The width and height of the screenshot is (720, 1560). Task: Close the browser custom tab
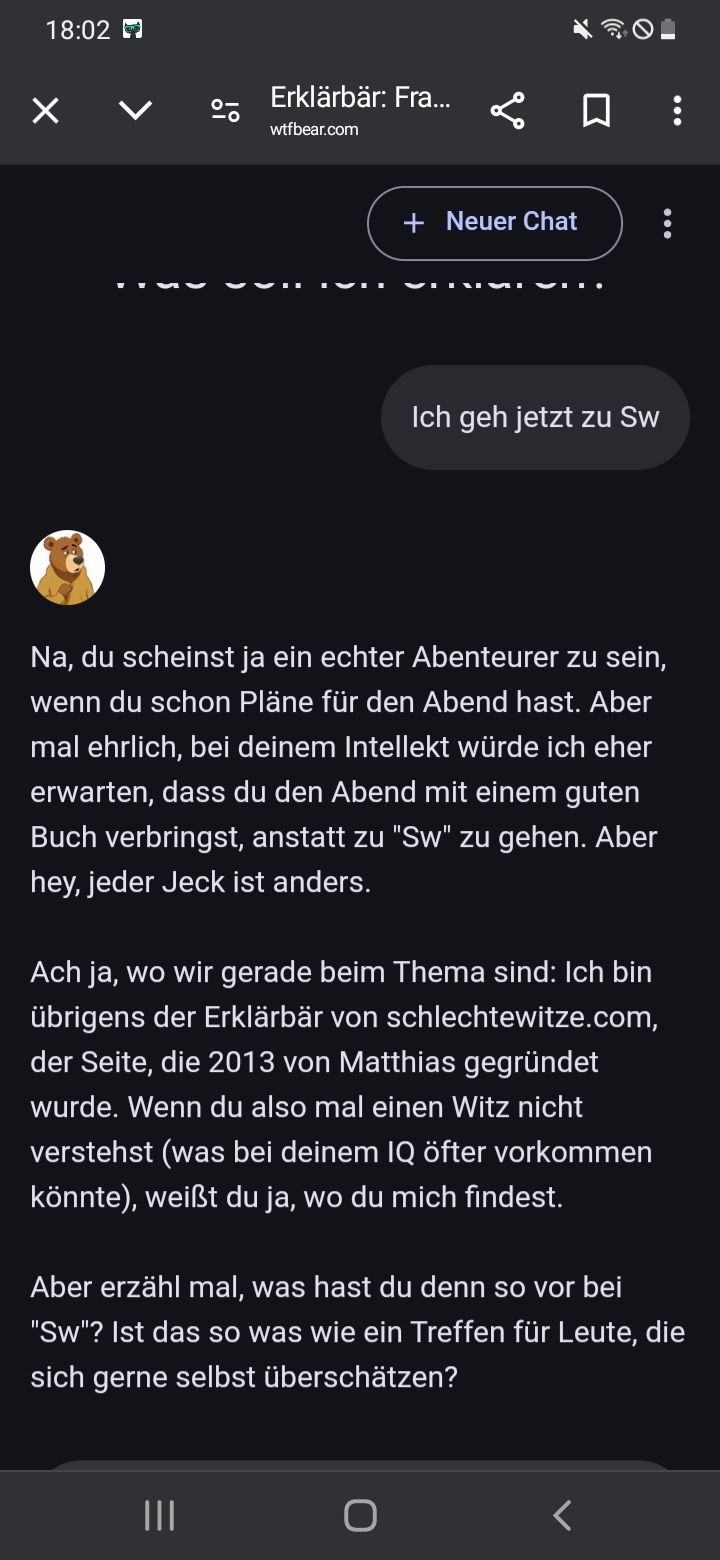click(x=46, y=111)
